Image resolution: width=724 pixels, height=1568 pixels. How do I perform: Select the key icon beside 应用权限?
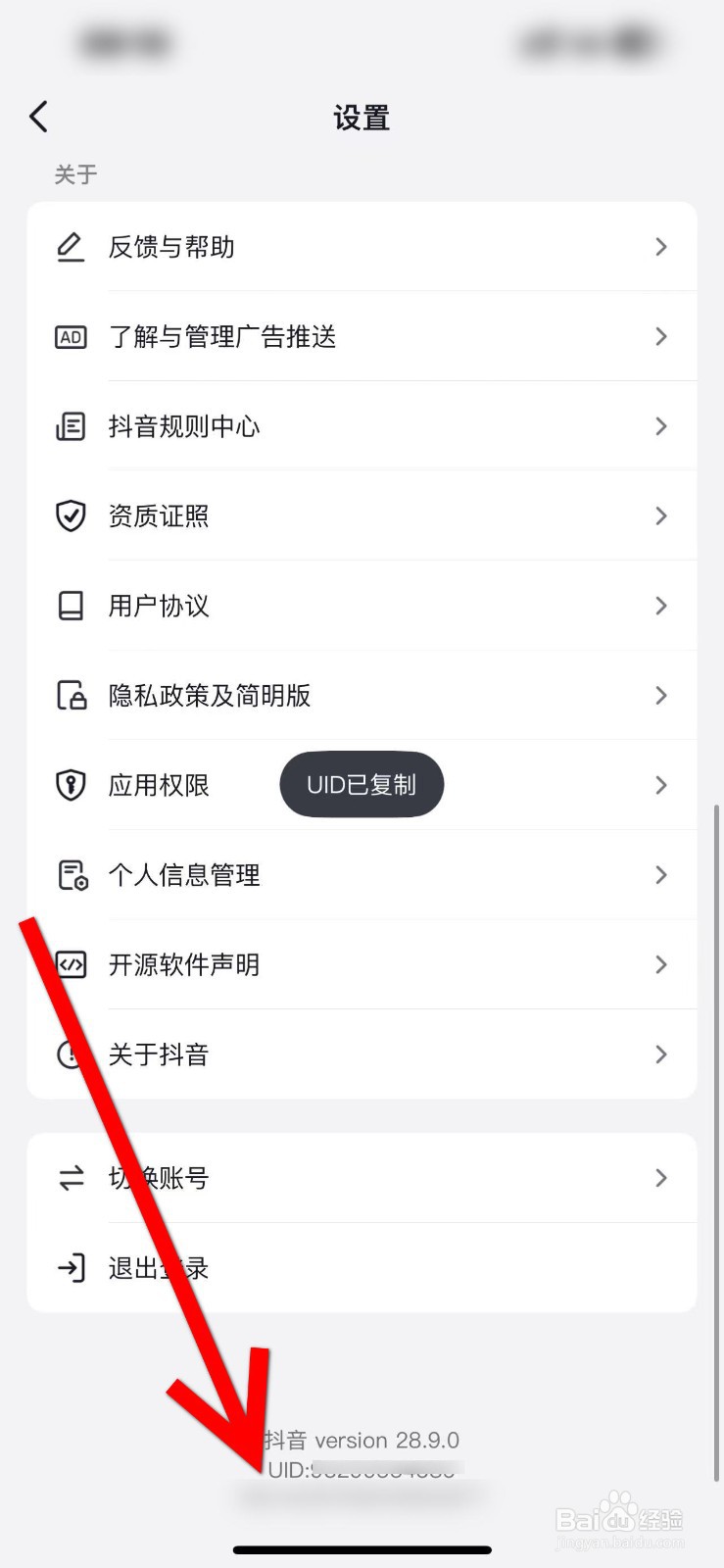[x=70, y=785]
